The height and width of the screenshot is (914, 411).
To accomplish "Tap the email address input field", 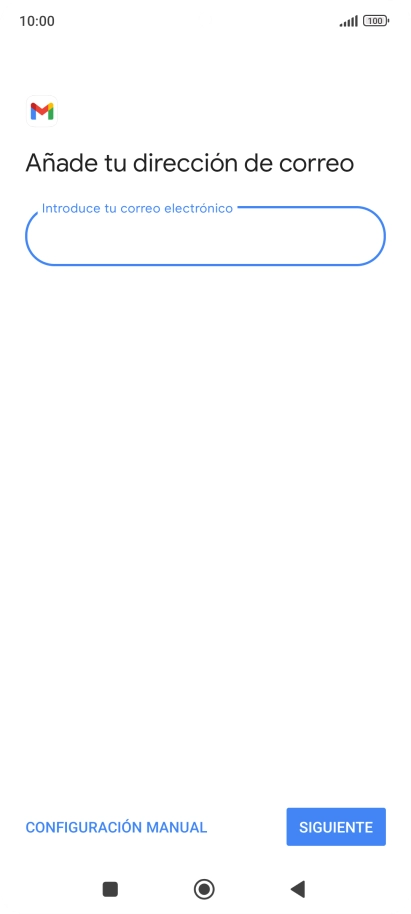I will (x=205, y=235).
